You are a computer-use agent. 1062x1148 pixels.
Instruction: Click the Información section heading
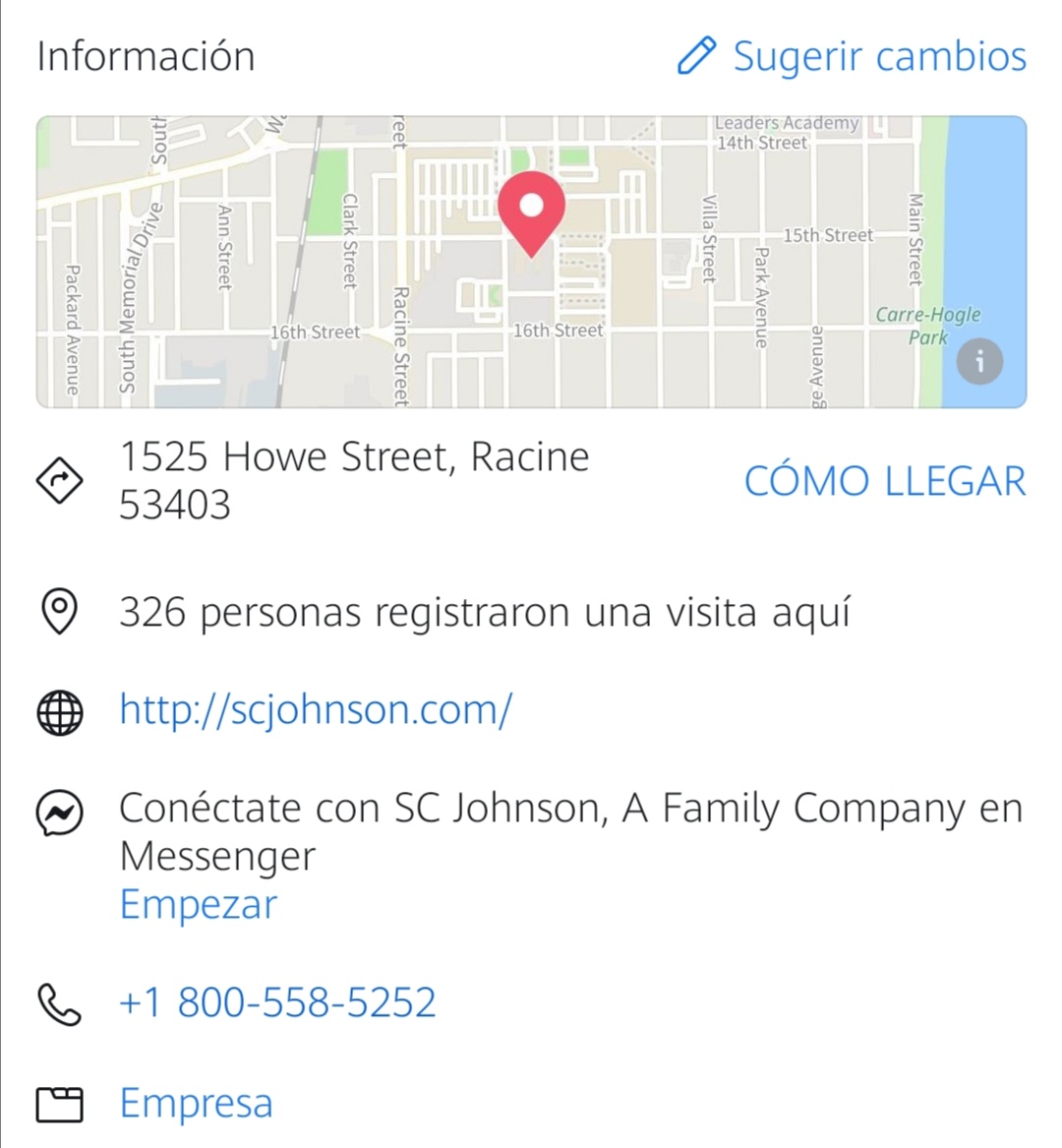coord(145,56)
